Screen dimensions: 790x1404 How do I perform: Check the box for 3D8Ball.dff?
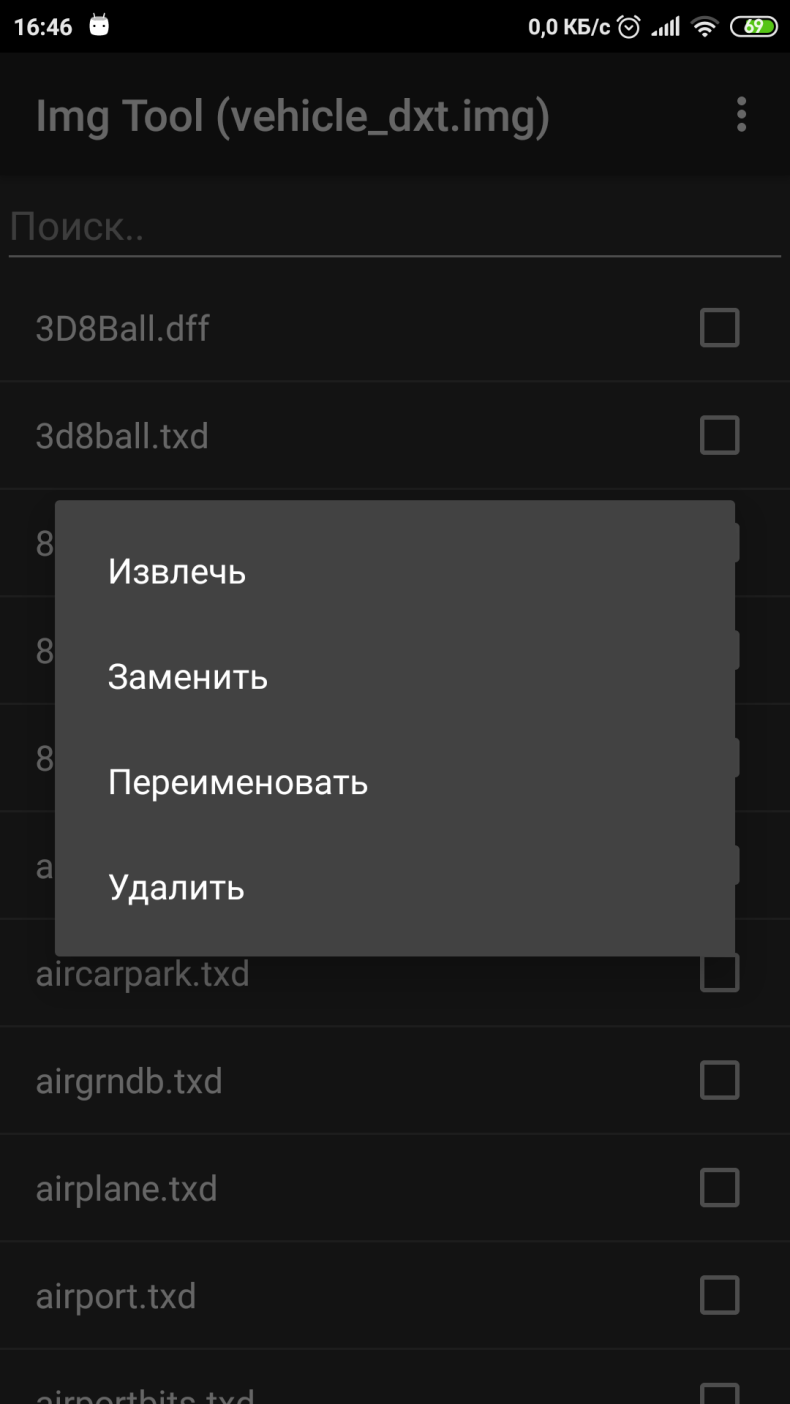[x=720, y=328]
